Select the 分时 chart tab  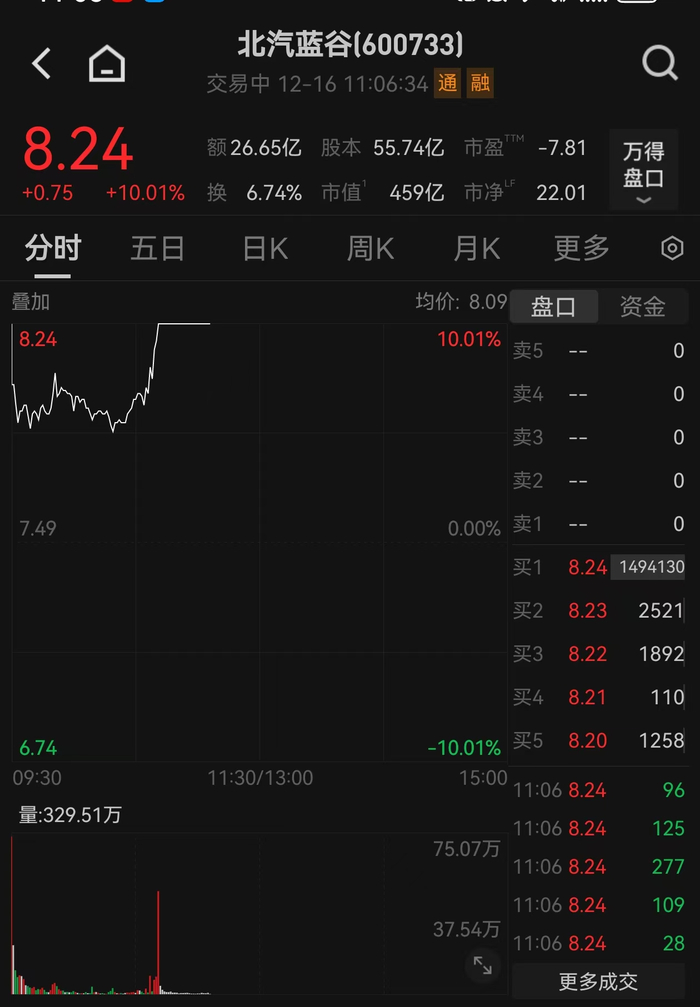coord(52,248)
